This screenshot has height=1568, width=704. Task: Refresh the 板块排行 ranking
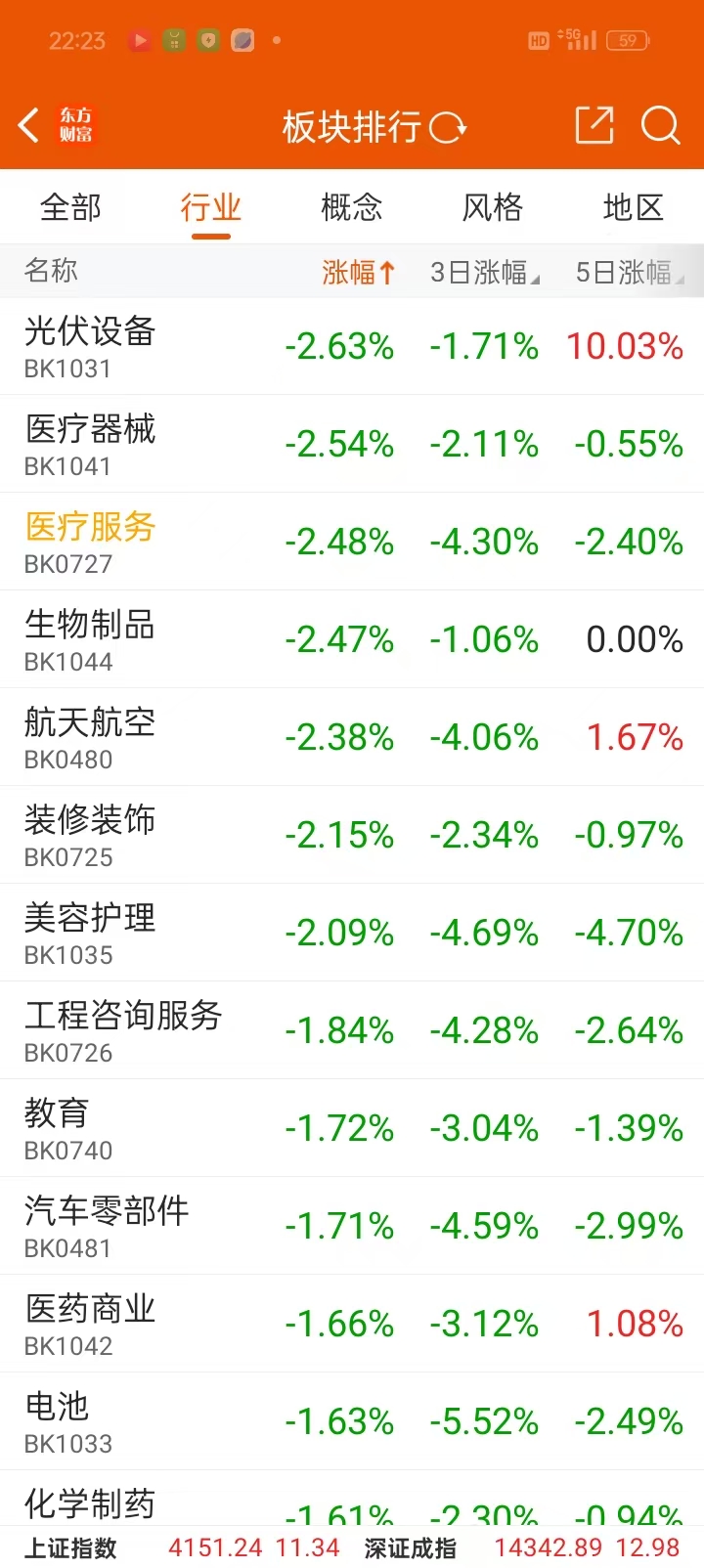(449, 127)
